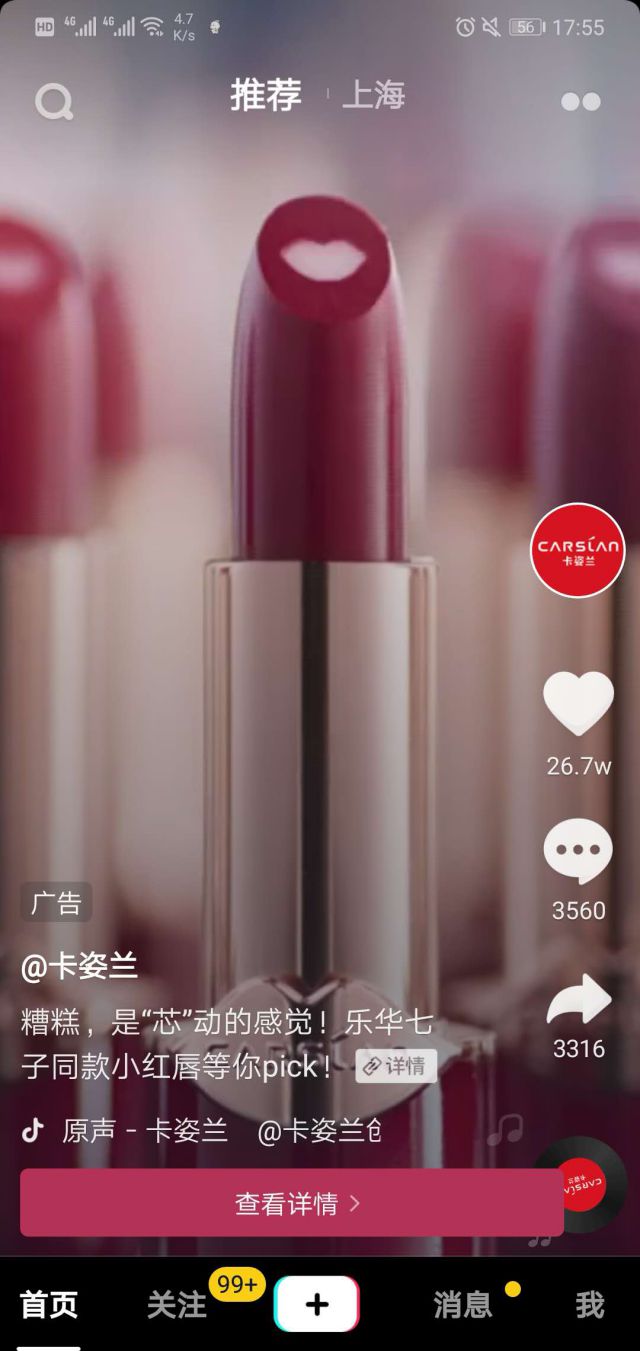Open the 原声 - 卡姿兰 sound link

(145, 1131)
